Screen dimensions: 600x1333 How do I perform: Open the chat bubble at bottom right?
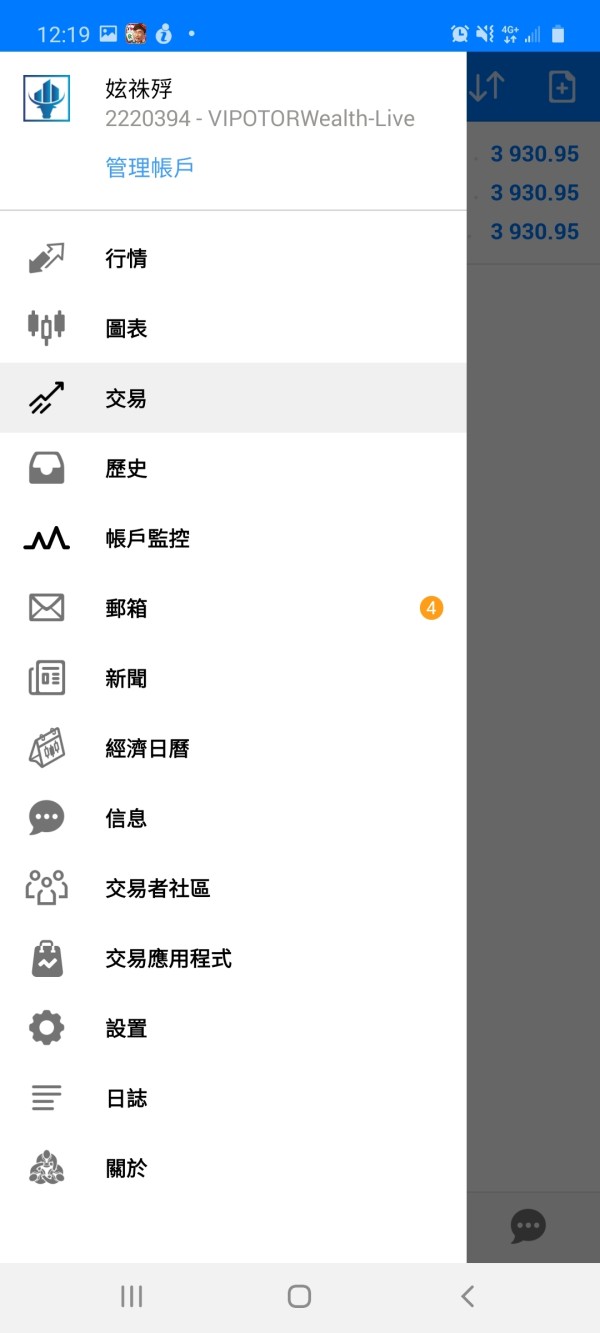[528, 1226]
